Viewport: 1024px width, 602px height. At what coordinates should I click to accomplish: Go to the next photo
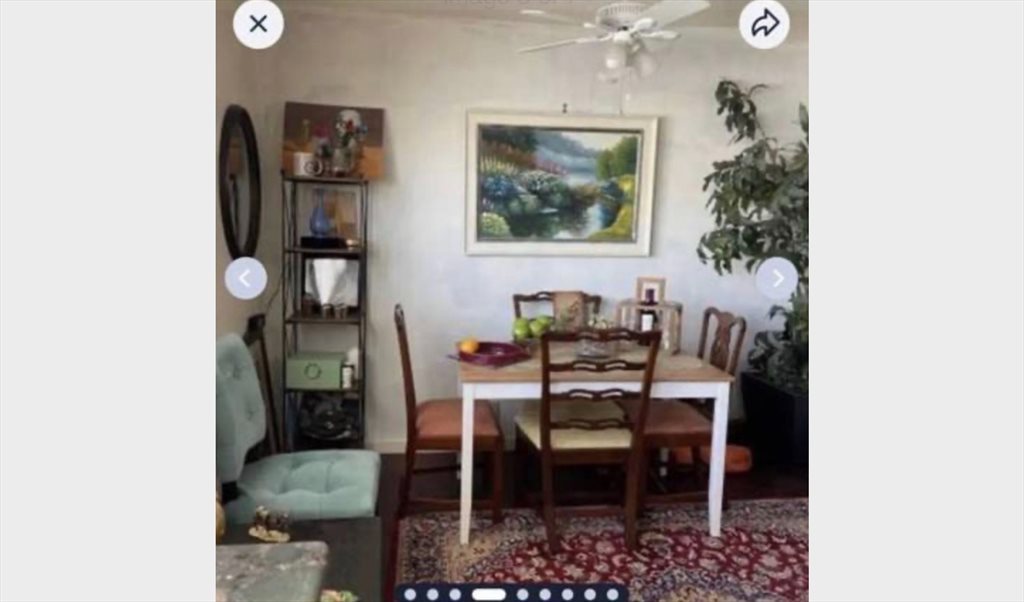[x=776, y=279]
